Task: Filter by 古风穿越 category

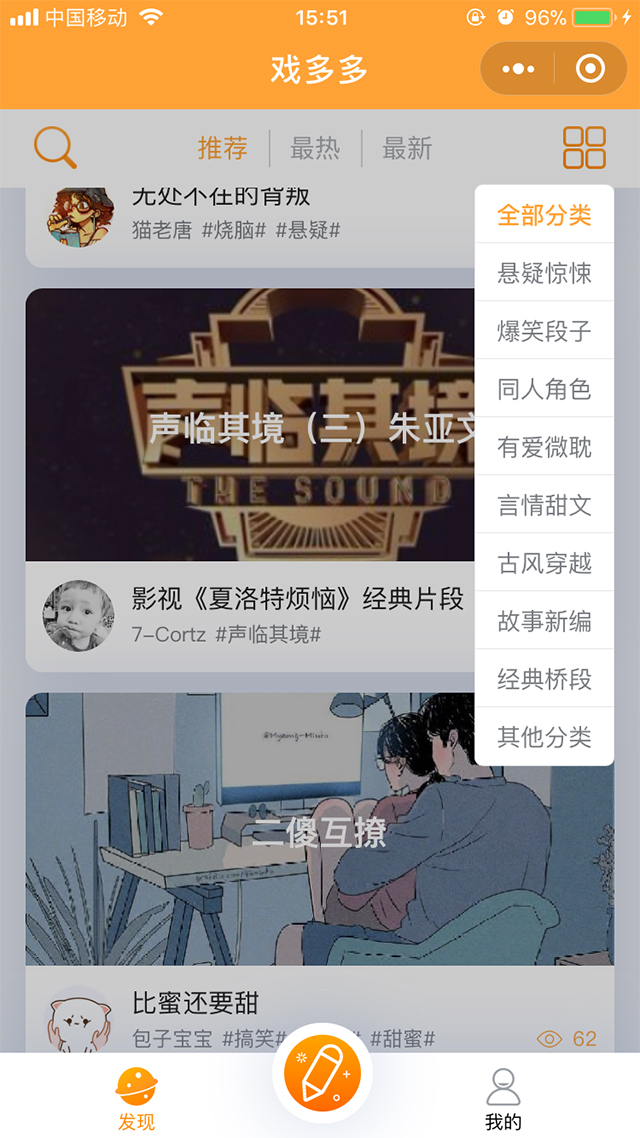Action: 544,563
